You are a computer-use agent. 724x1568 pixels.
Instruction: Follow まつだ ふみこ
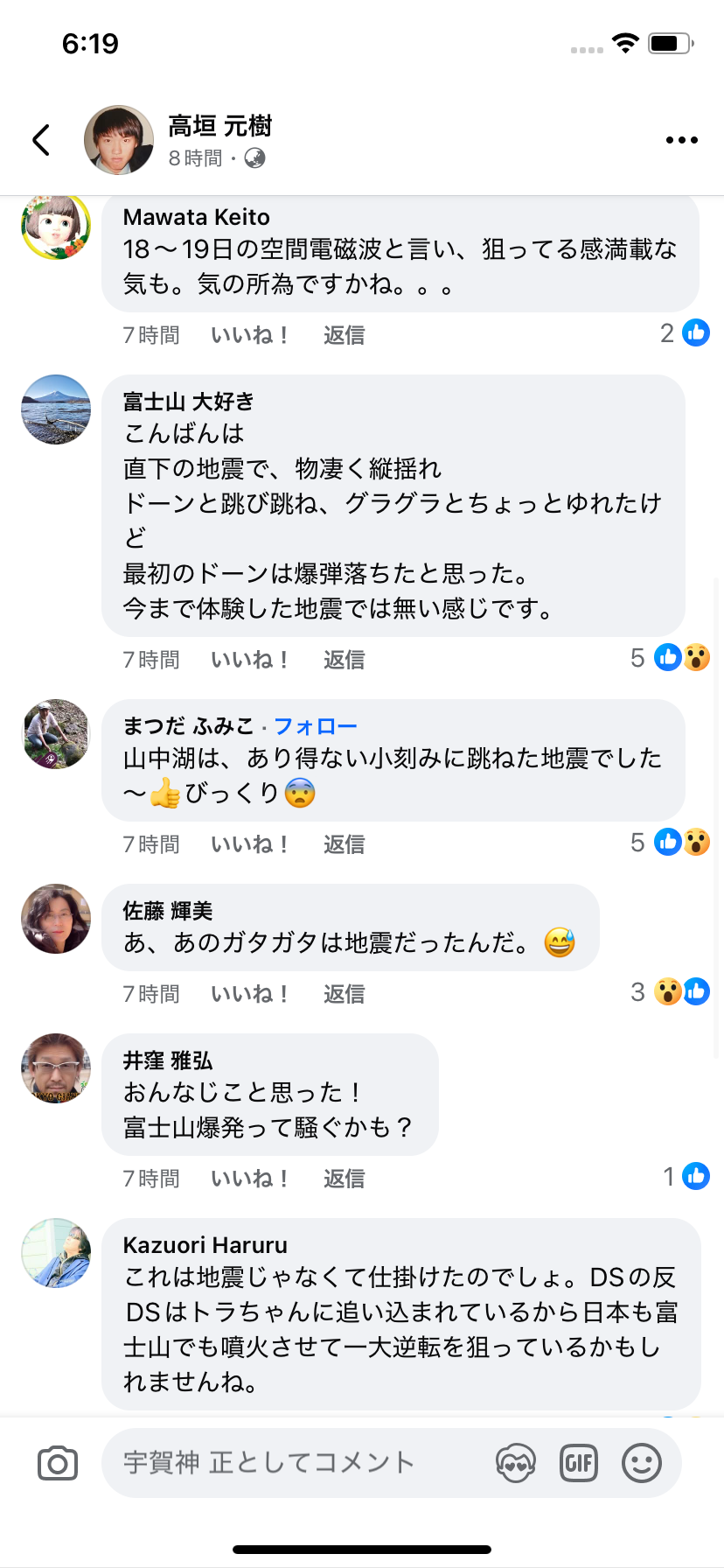[316, 726]
